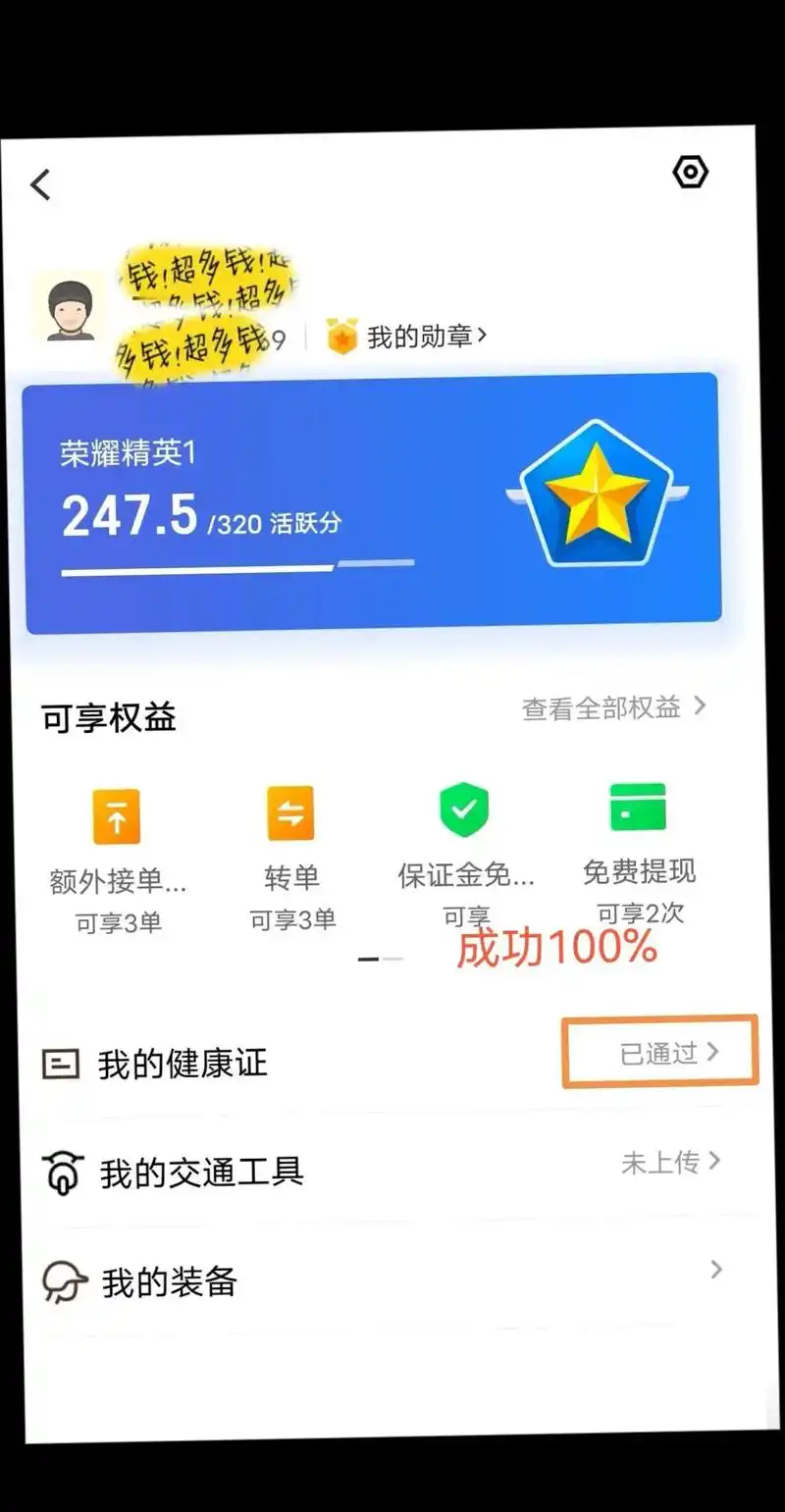Select the 可享权益 section header
The height and width of the screenshot is (1512, 785).
pos(108,716)
